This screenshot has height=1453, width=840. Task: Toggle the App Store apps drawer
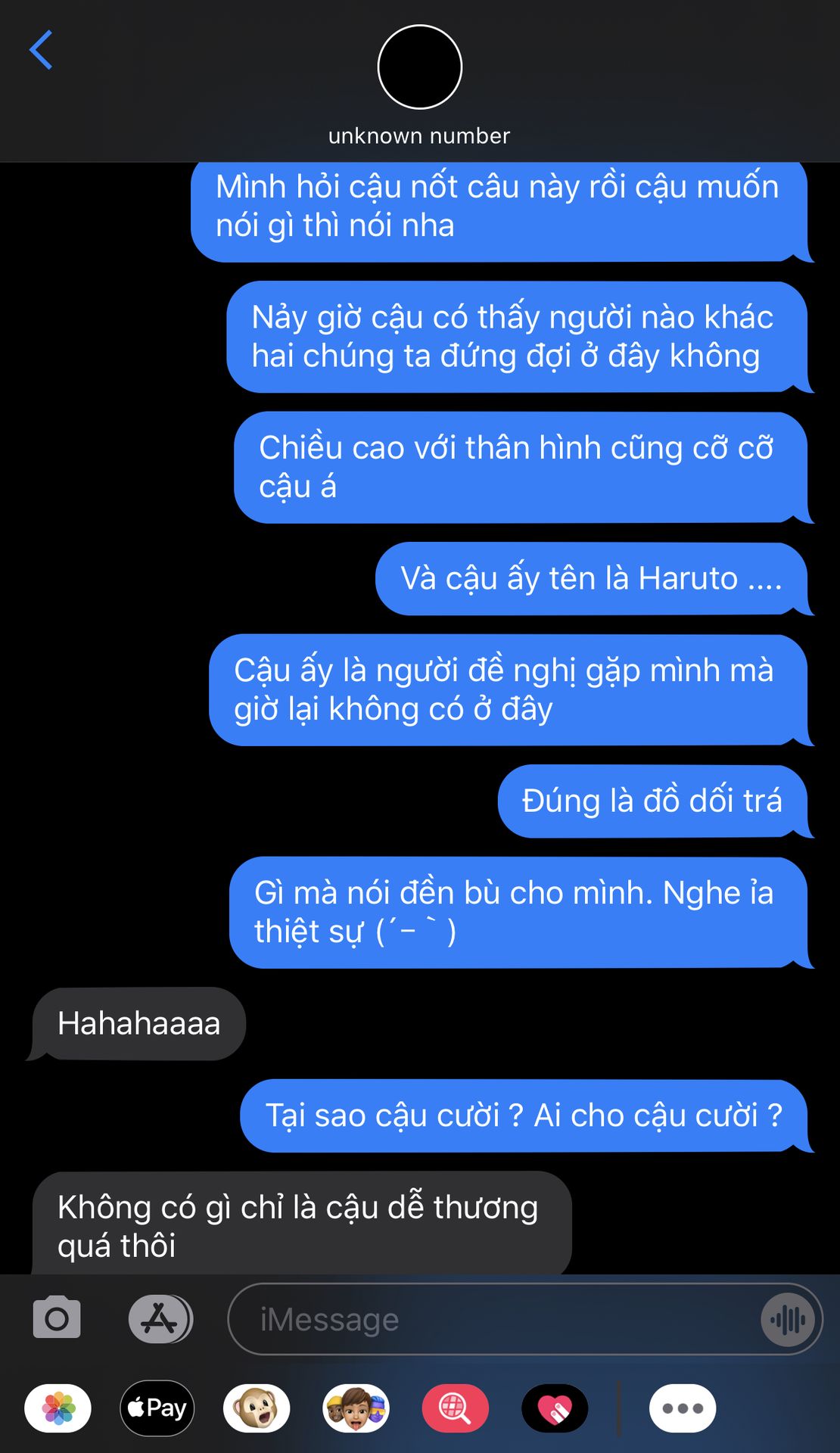click(x=160, y=1319)
